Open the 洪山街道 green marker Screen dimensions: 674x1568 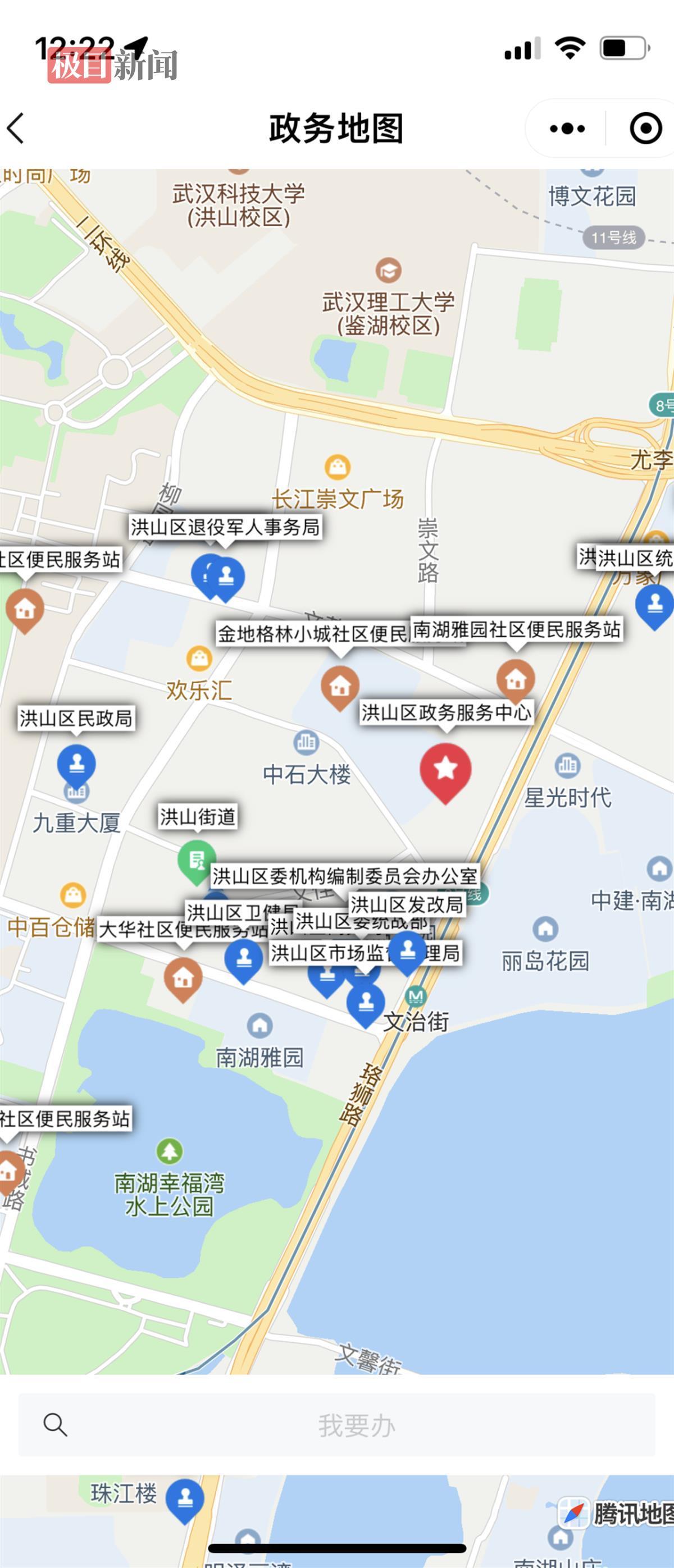[x=197, y=860]
